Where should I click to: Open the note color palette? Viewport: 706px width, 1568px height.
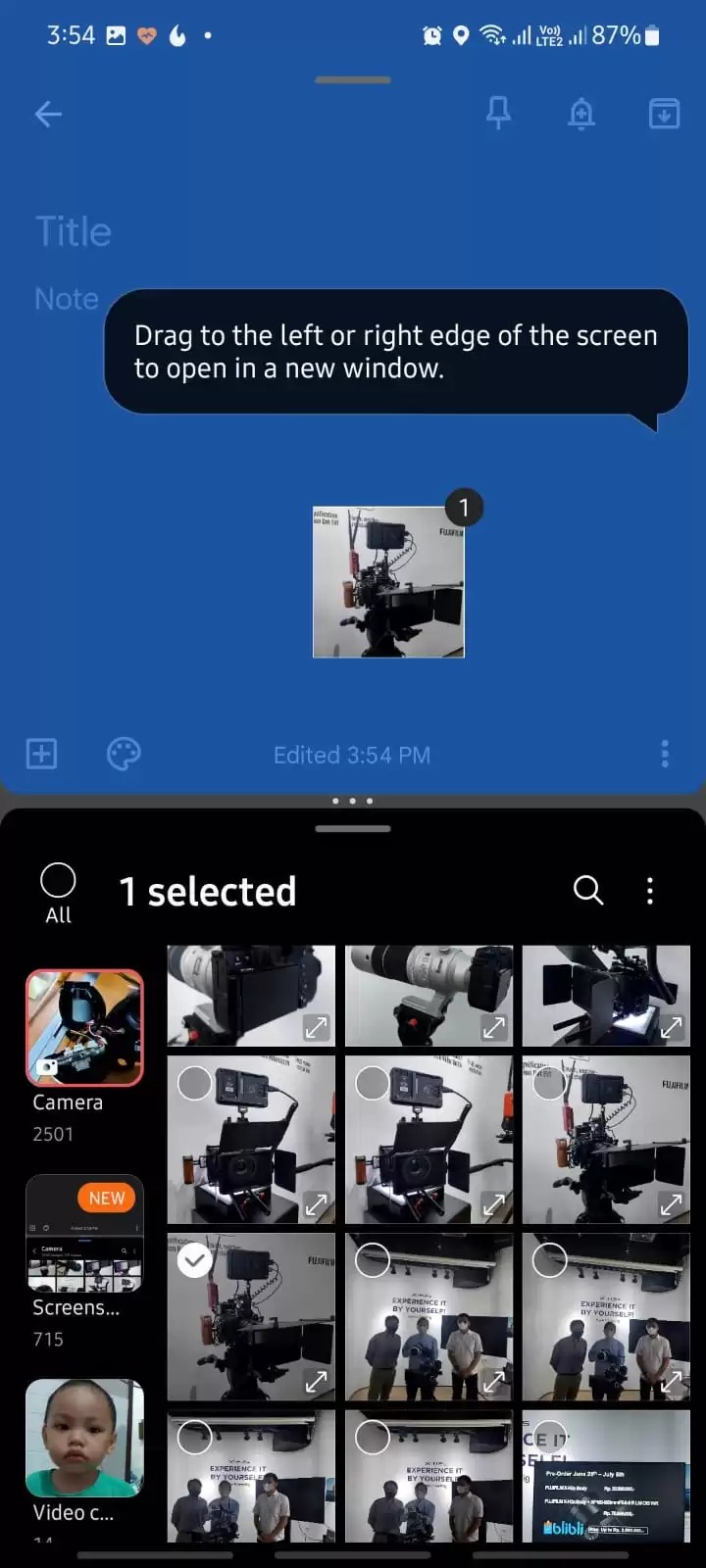pyautogui.click(x=124, y=754)
